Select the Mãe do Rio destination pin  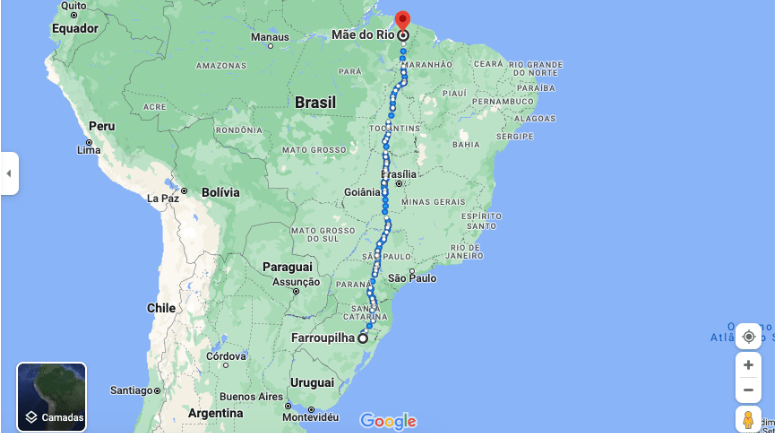pos(402,22)
